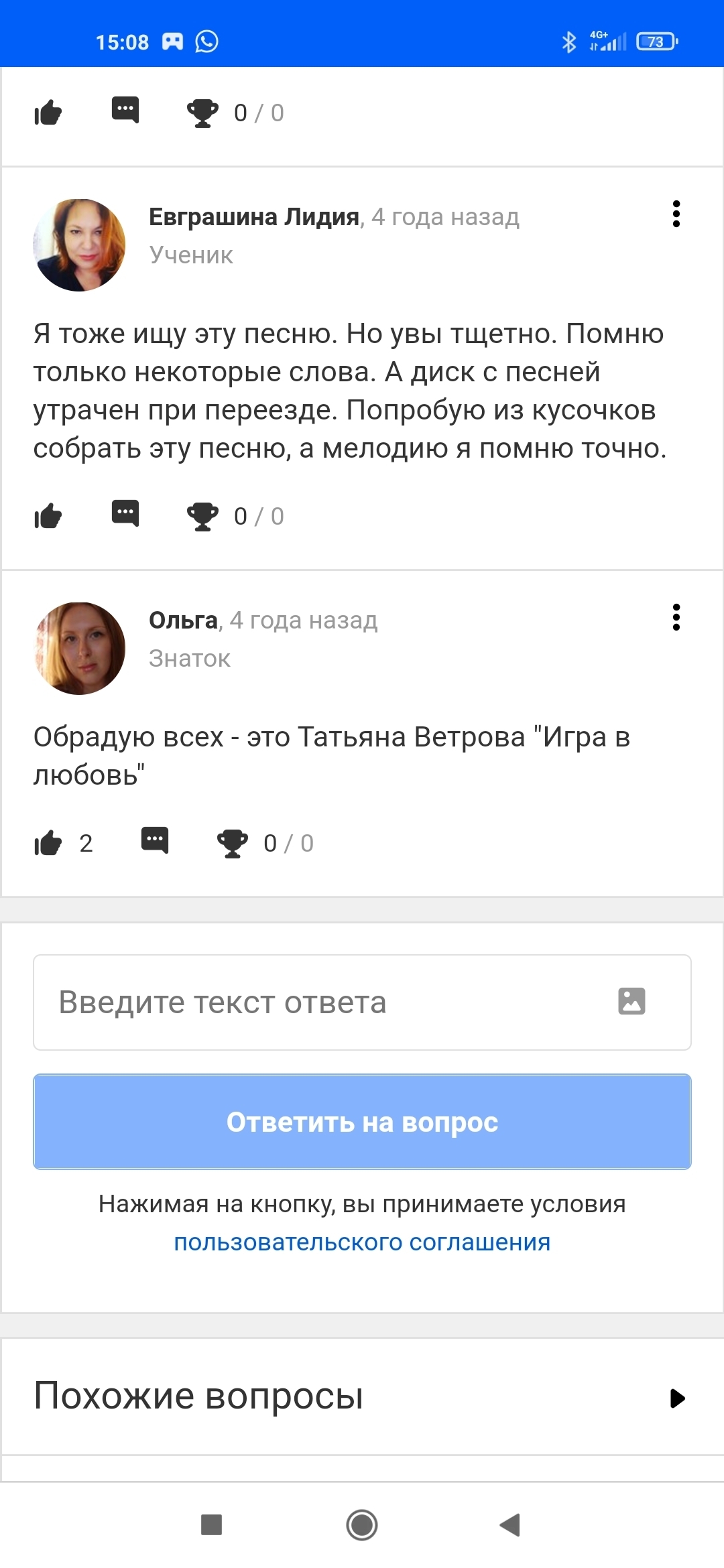
Task: Comment on Евграшина Лидия's answer
Action: tap(125, 514)
